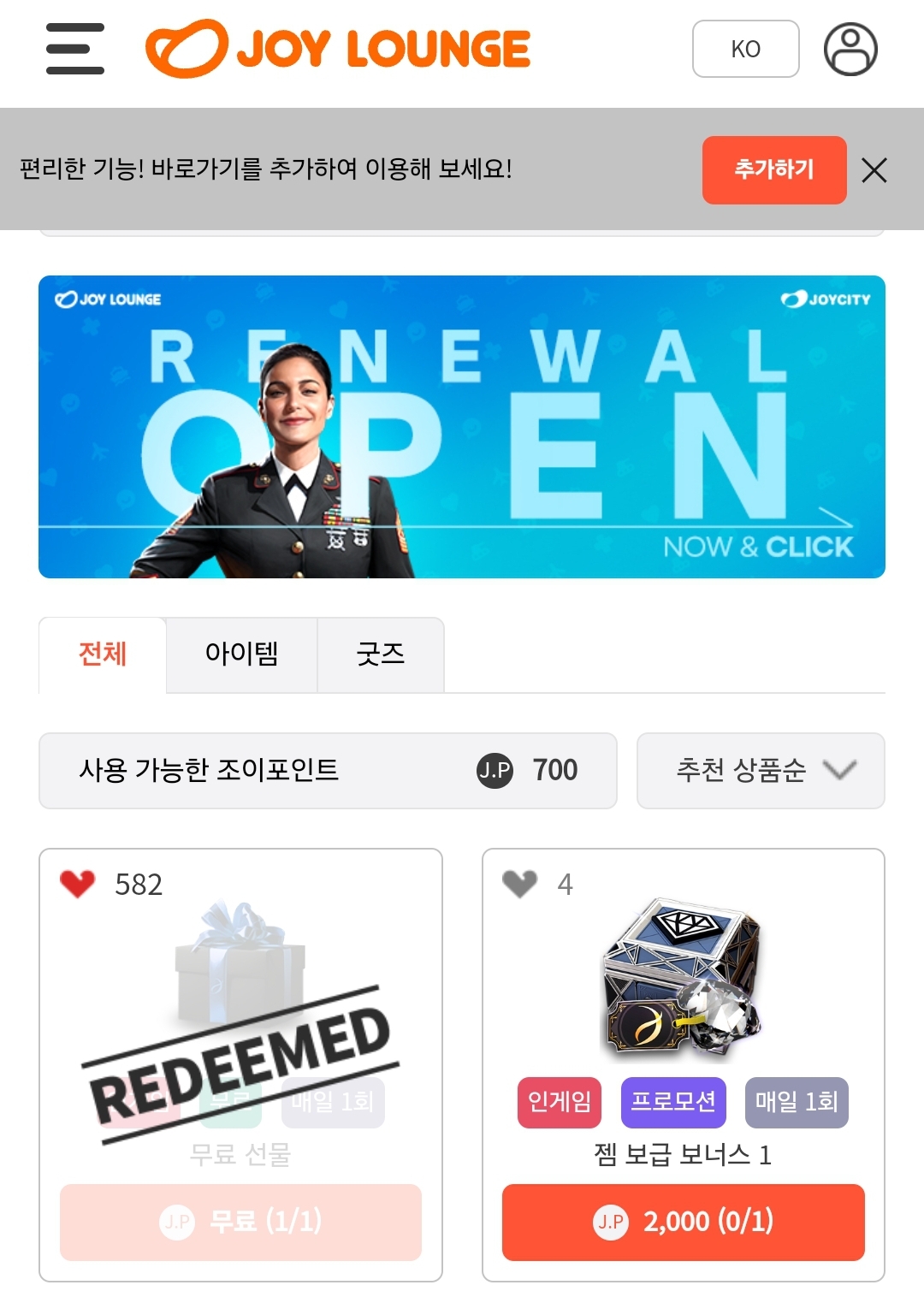Image resolution: width=924 pixels, height=1291 pixels.
Task: Open the 젬 보급 보너스 1 product card
Action: click(683, 975)
